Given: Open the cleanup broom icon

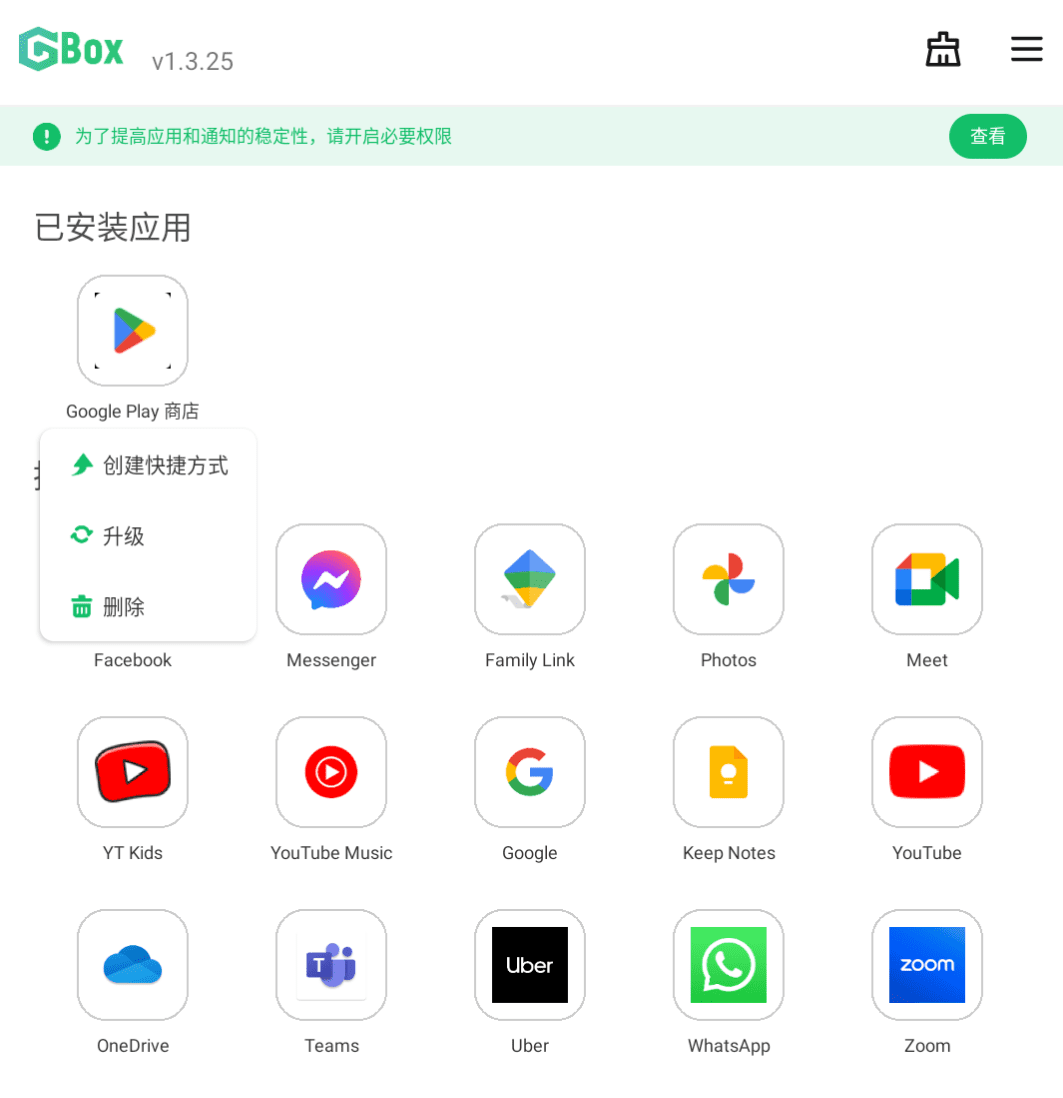Looking at the screenshot, I should click(942, 49).
